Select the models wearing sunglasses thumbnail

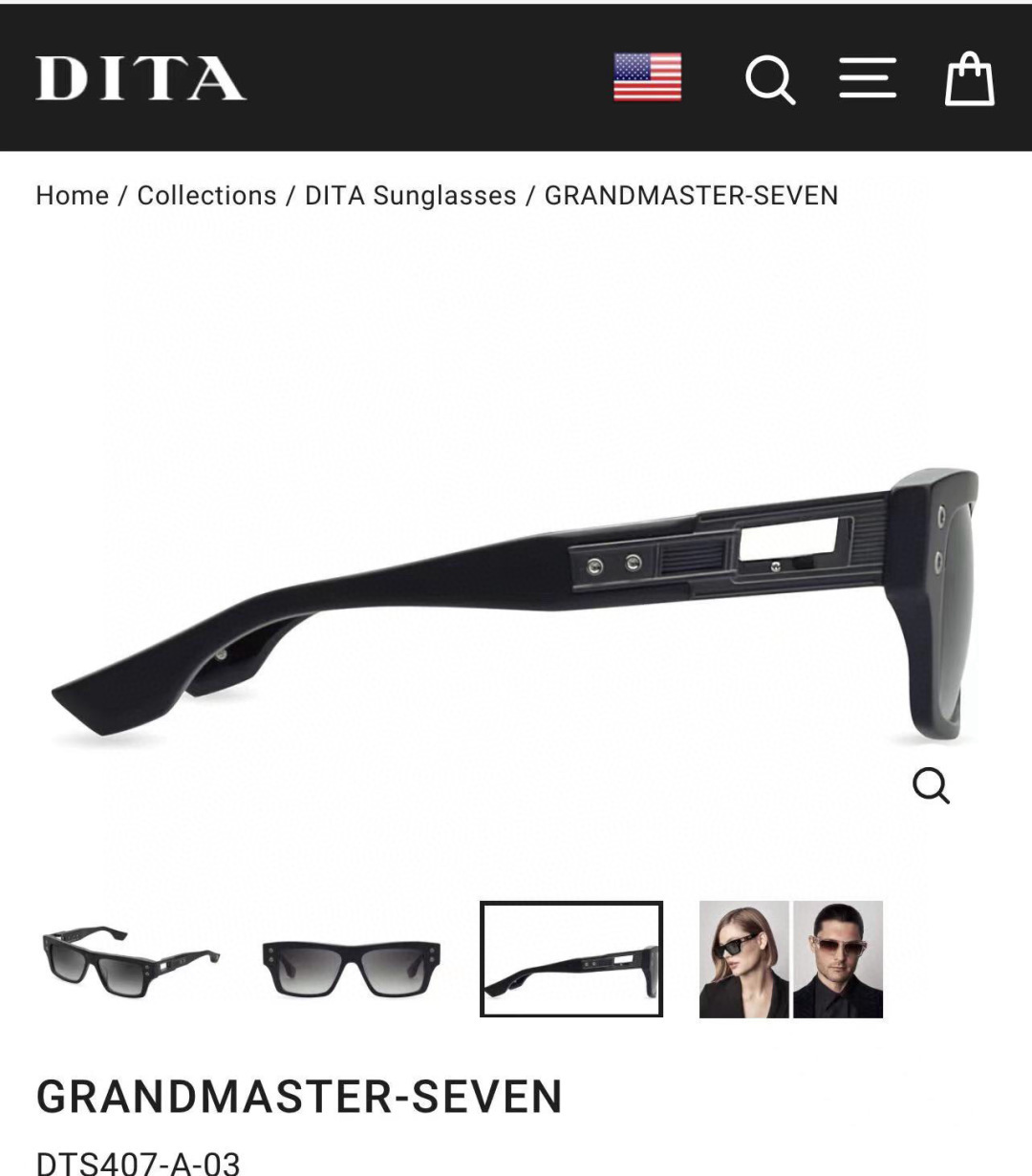[791, 959]
